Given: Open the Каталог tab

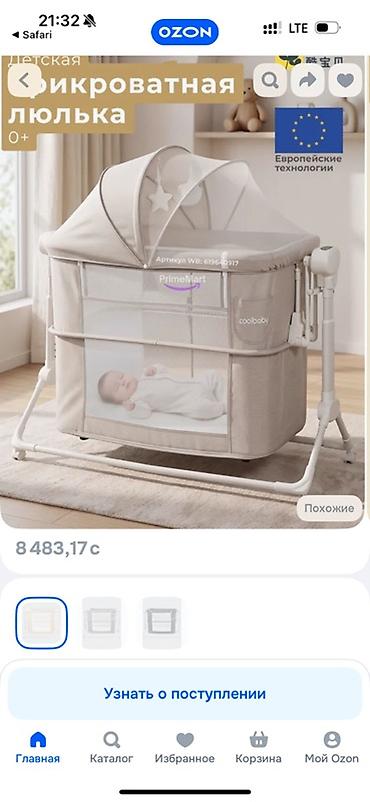Looking at the screenshot, I should [112, 747].
